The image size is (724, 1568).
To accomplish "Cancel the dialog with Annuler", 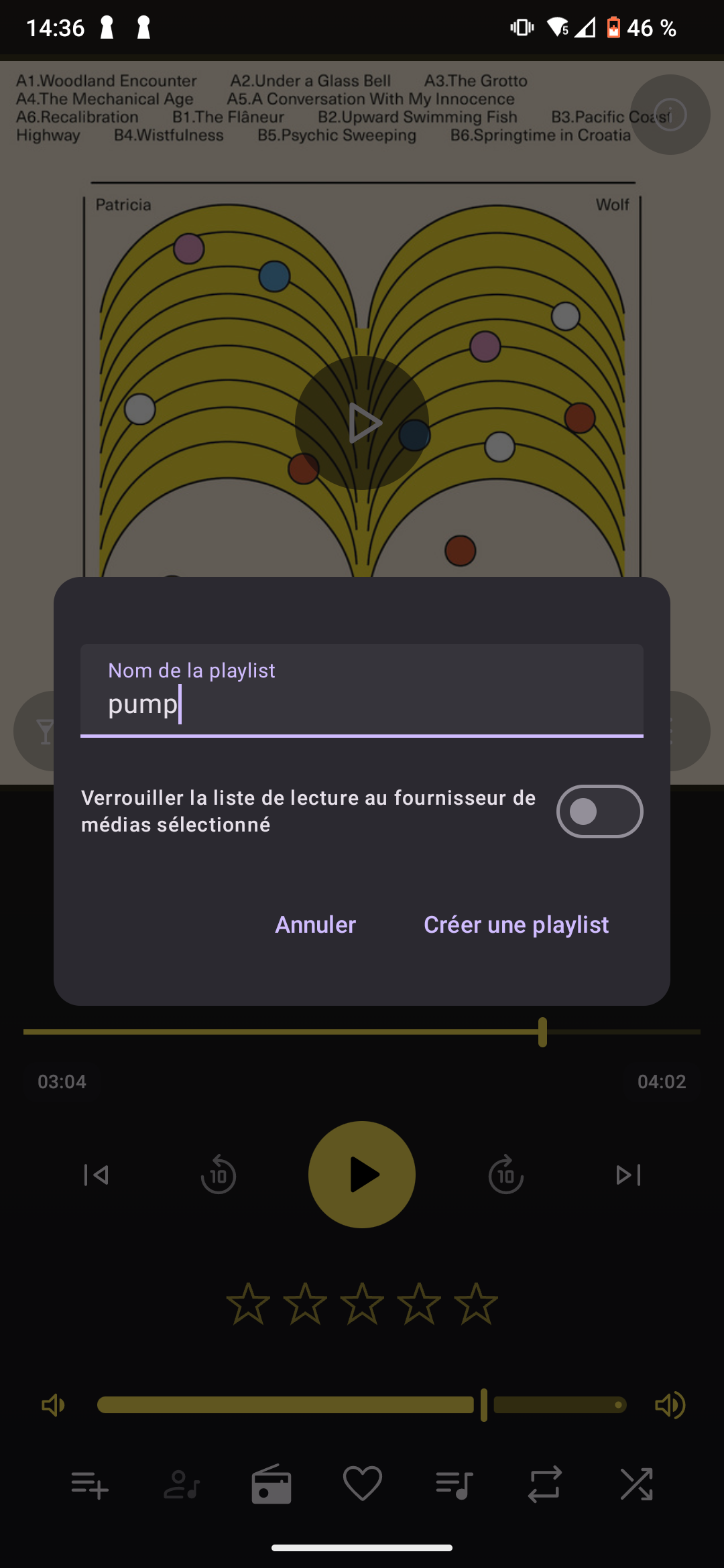I will [x=315, y=925].
